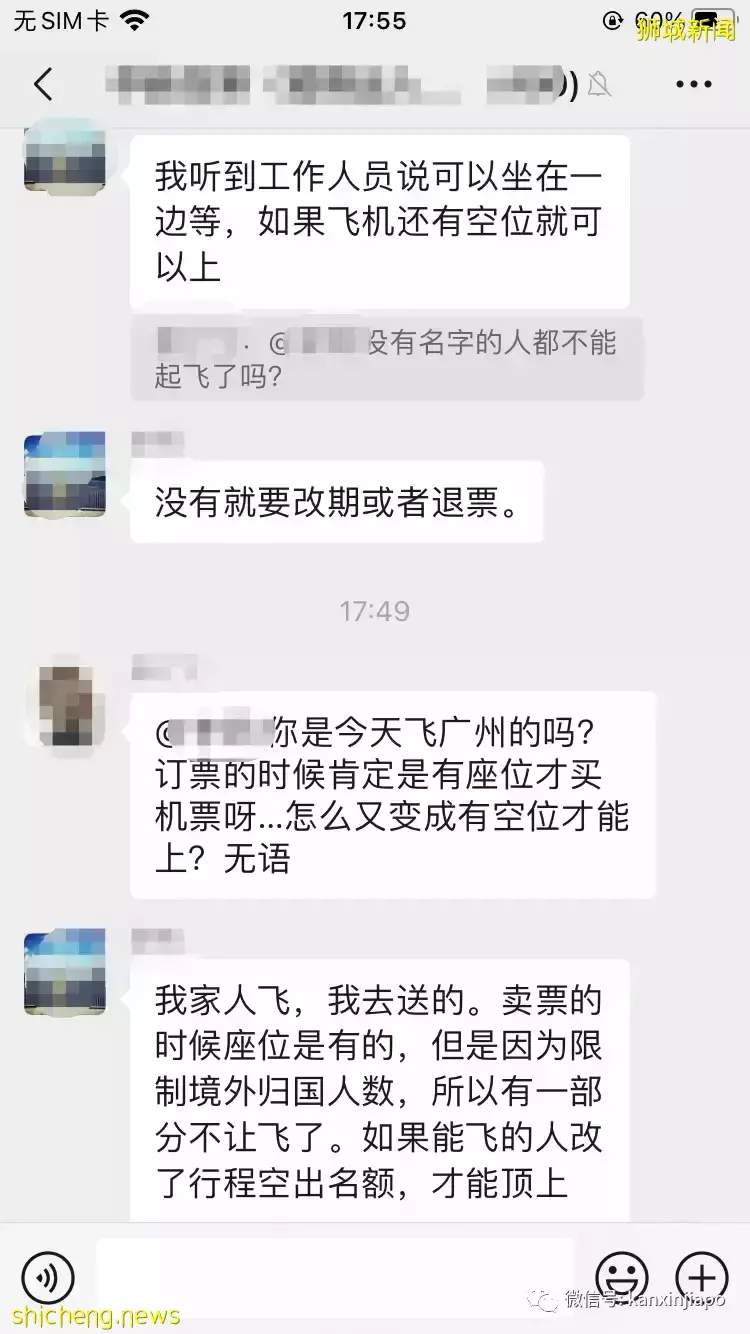
Task: Open the three-dot chat options menu
Action: 693,85
